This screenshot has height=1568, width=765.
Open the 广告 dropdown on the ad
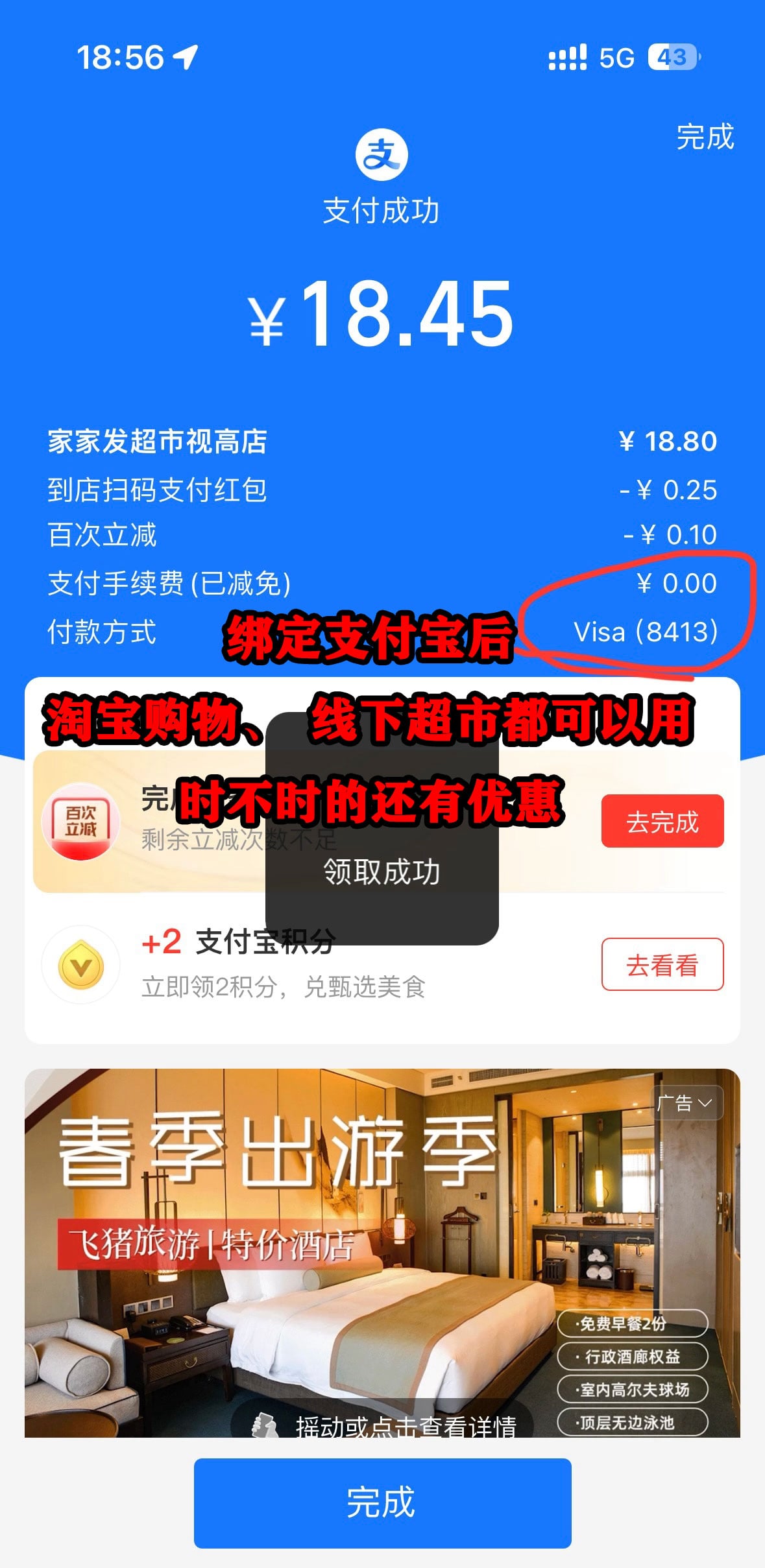click(x=686, y=1102)
